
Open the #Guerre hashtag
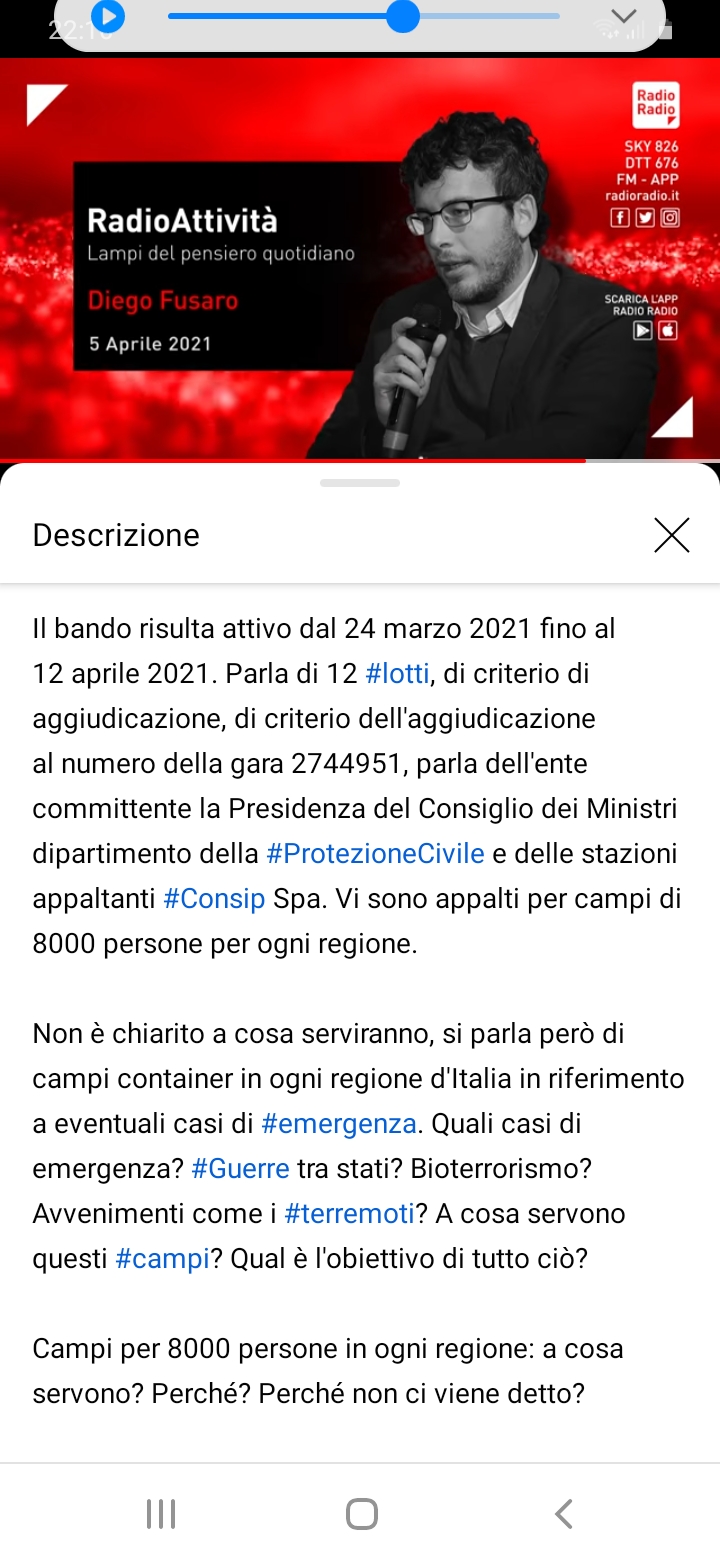[x=240, y=1169]
